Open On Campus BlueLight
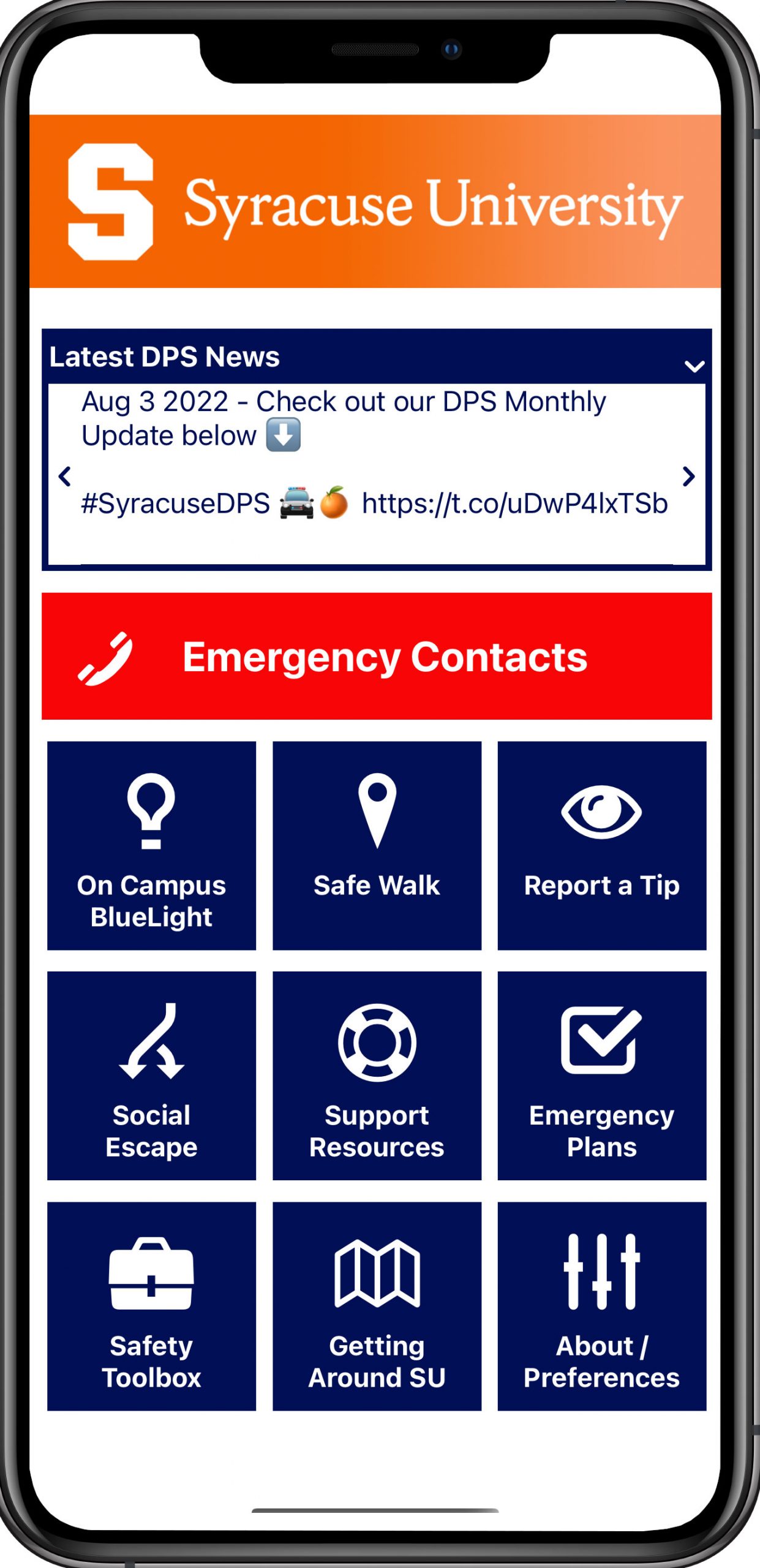760x1568 pixels. pos(151,845)
